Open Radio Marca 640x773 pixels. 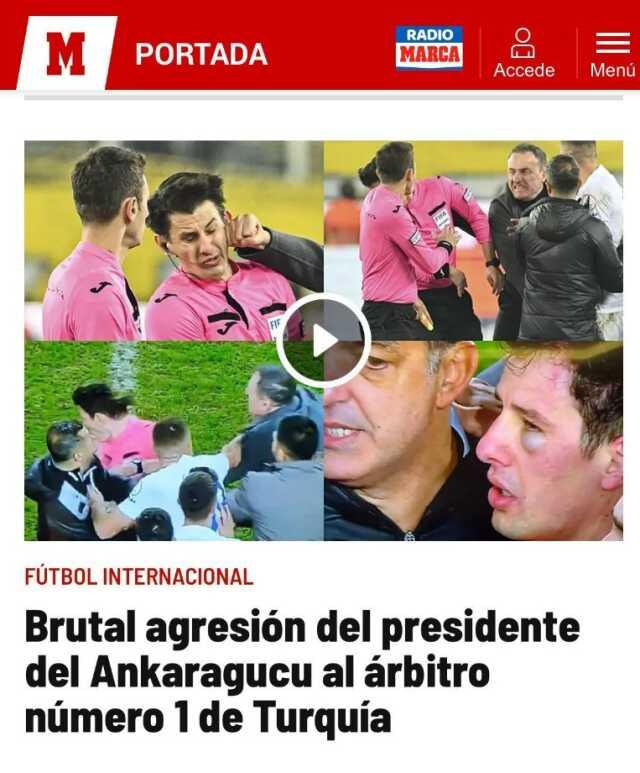tap(429, 48)
